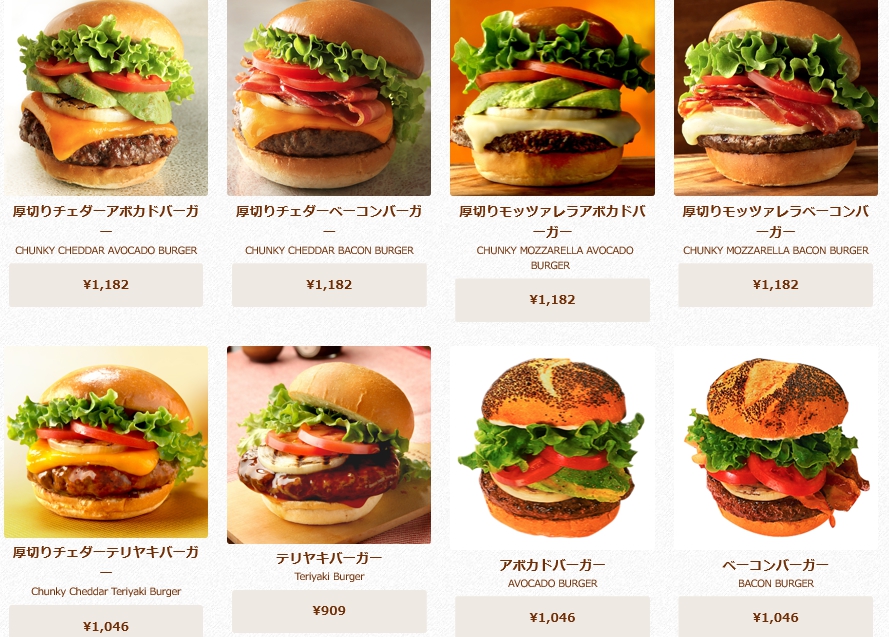Open the Chunky Cheddar Avocado Burger item
This screenshot has height=637, width=889.
pos(106,98)
